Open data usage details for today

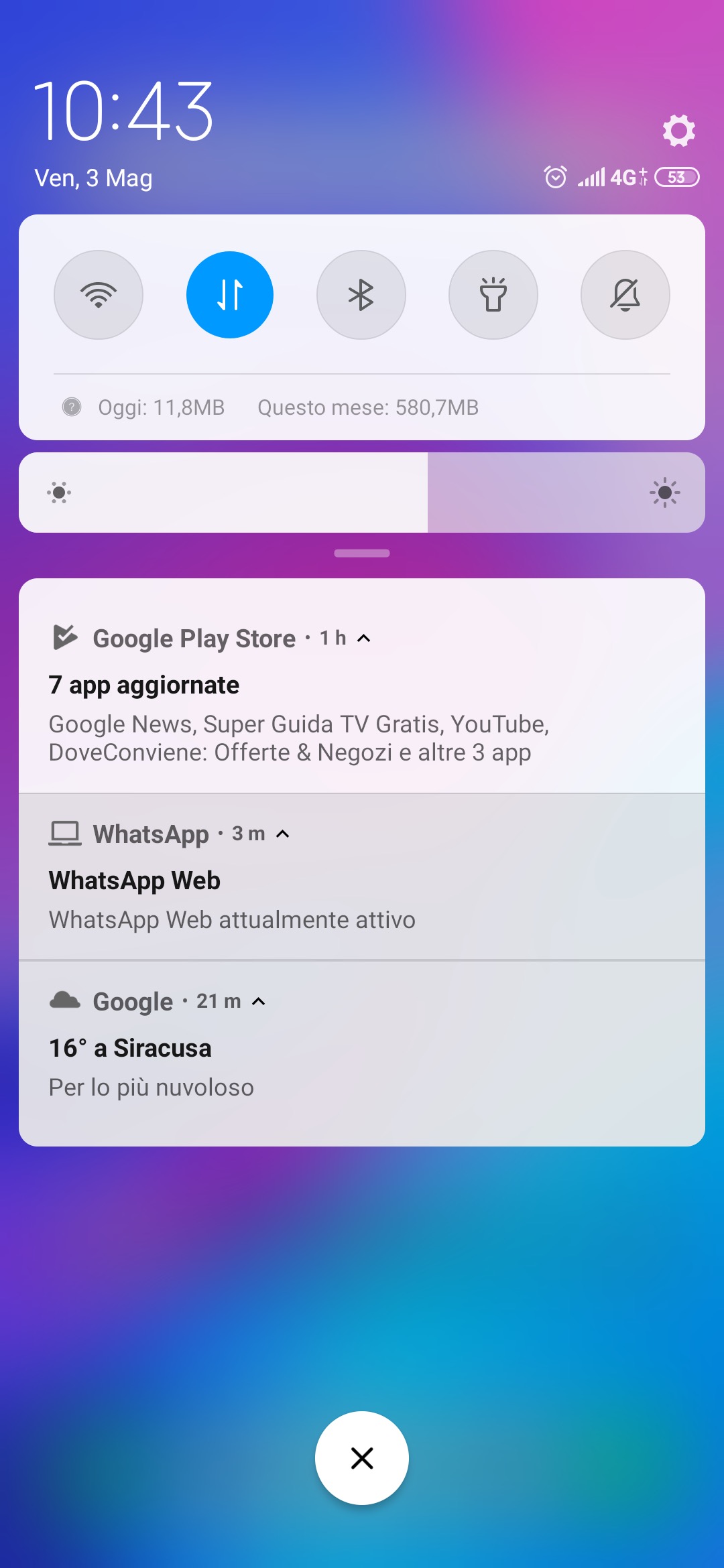(161, 407)
